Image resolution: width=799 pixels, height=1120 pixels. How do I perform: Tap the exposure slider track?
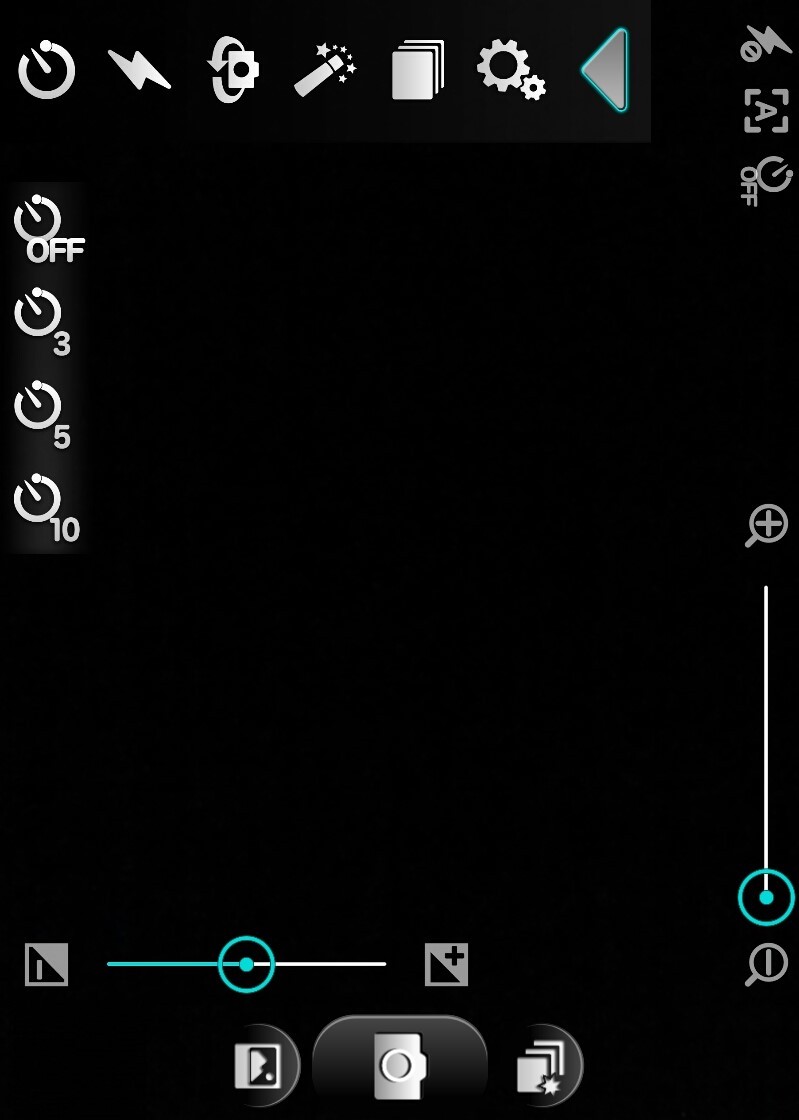(x=246, y=964)
